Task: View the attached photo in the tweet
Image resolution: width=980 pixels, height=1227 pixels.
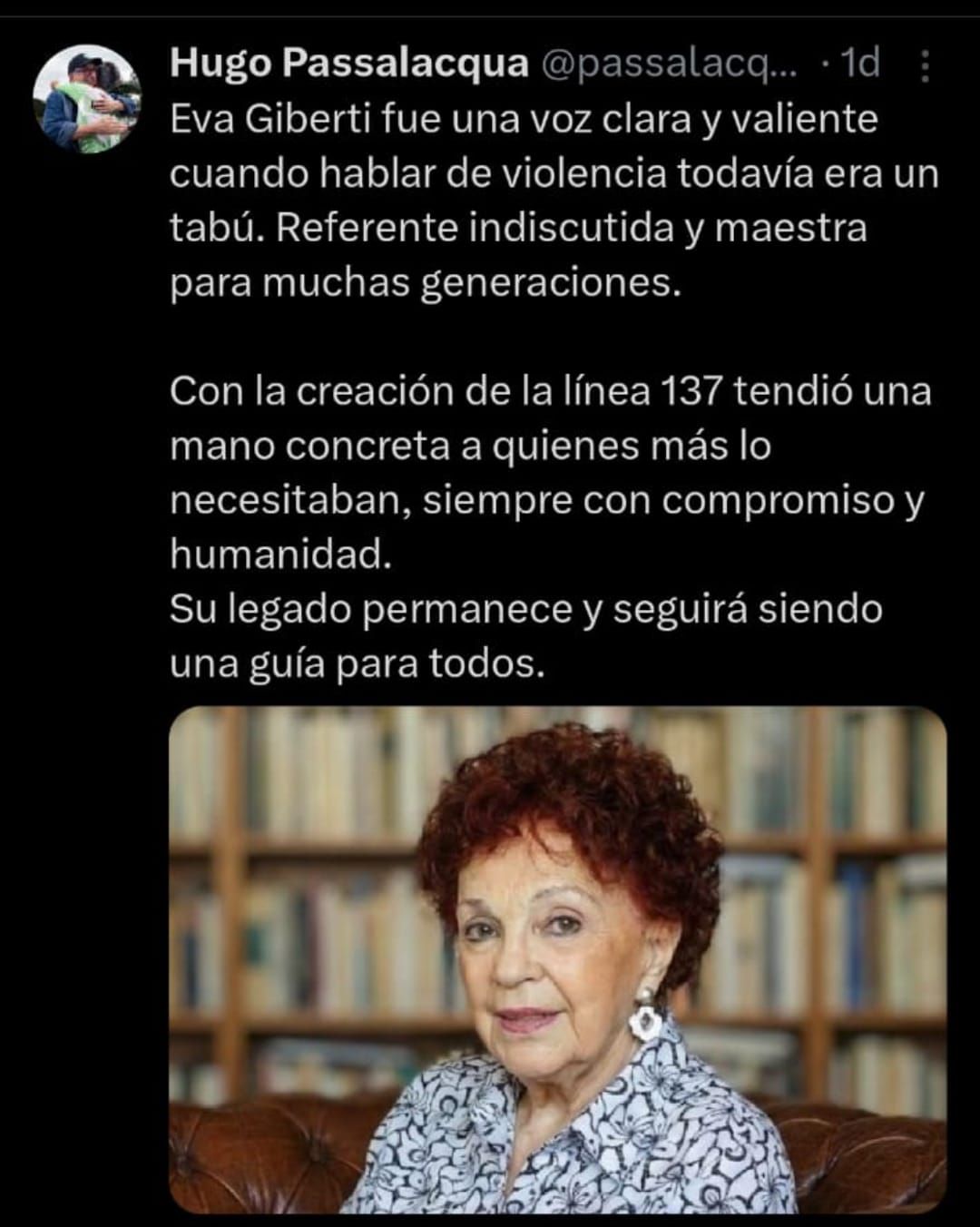Action: coord(557,960)
